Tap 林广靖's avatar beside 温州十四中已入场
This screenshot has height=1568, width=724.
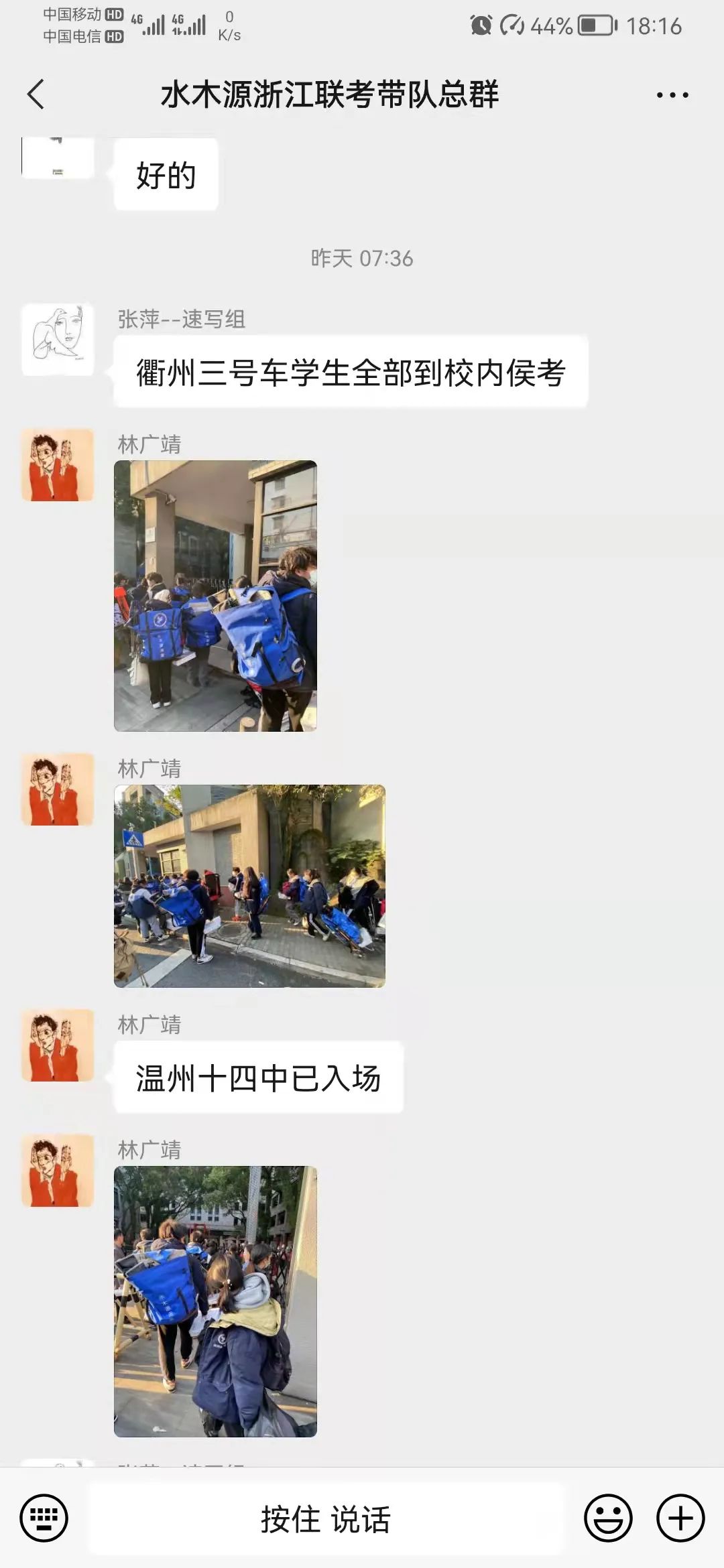58,1045
